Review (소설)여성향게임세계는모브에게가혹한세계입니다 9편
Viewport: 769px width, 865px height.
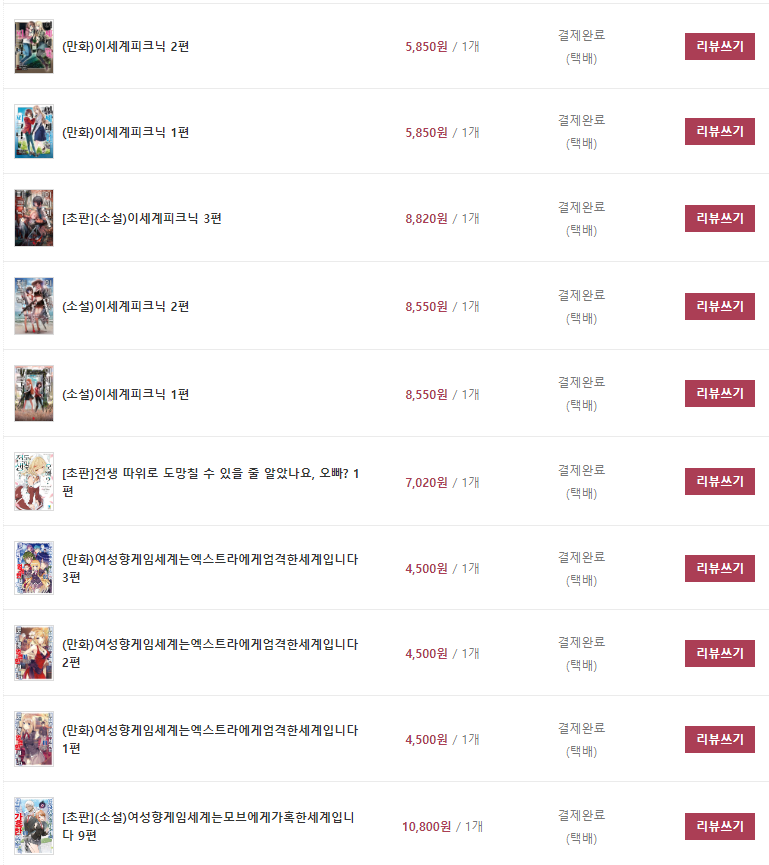point(719,827)
